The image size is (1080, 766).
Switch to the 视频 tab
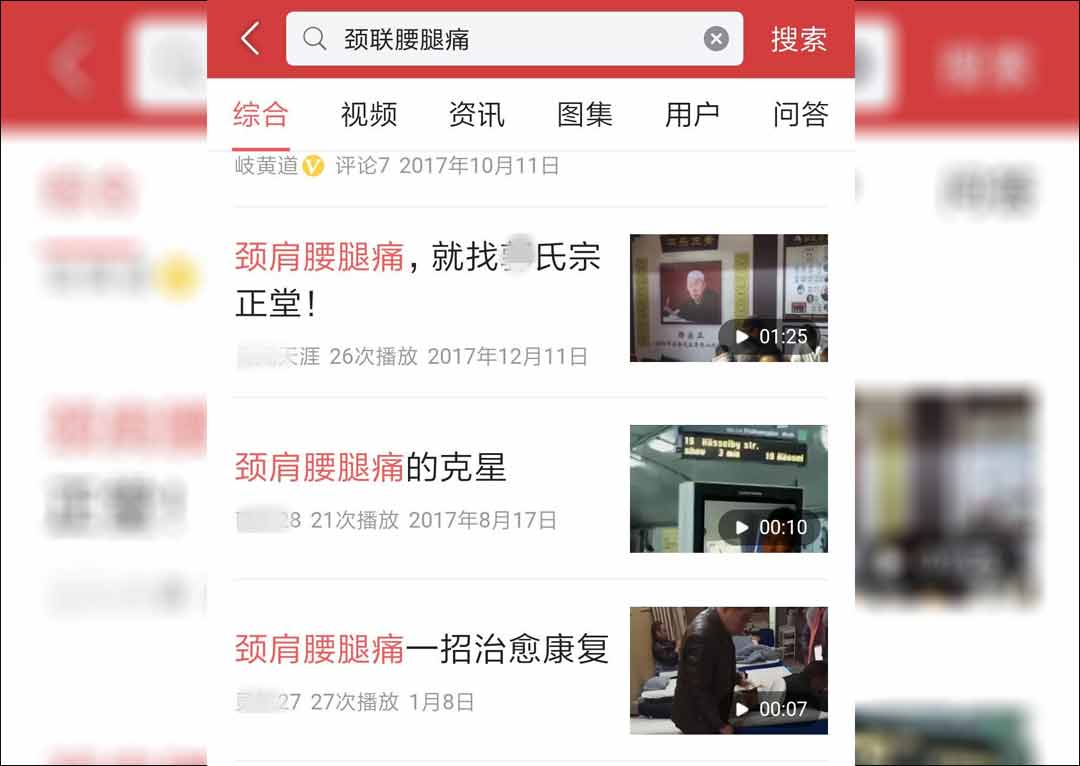(x=369, y=115)
